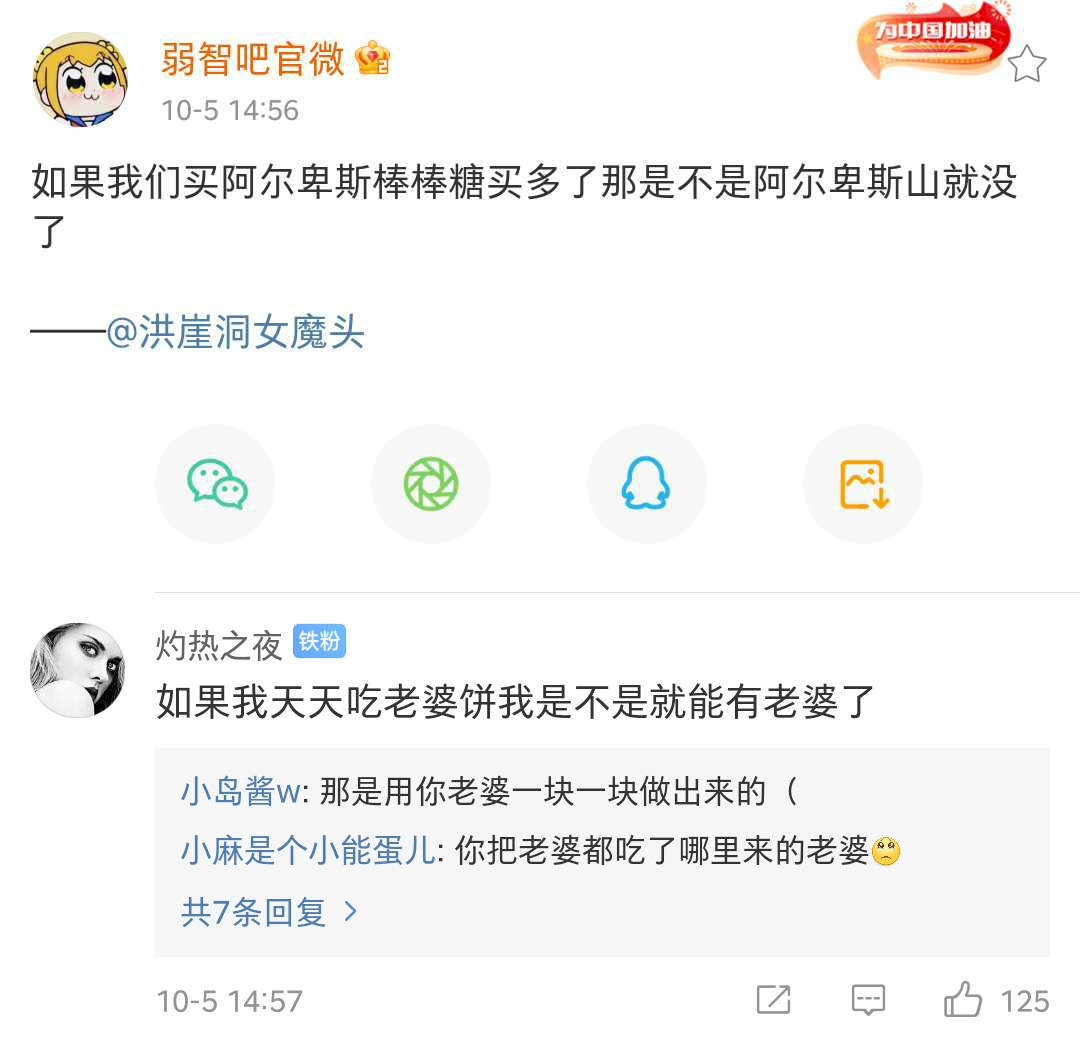Reply to 灼热之夜's comment
The height and width of the screenshot is (1037, 1080).
[867, 1000]
